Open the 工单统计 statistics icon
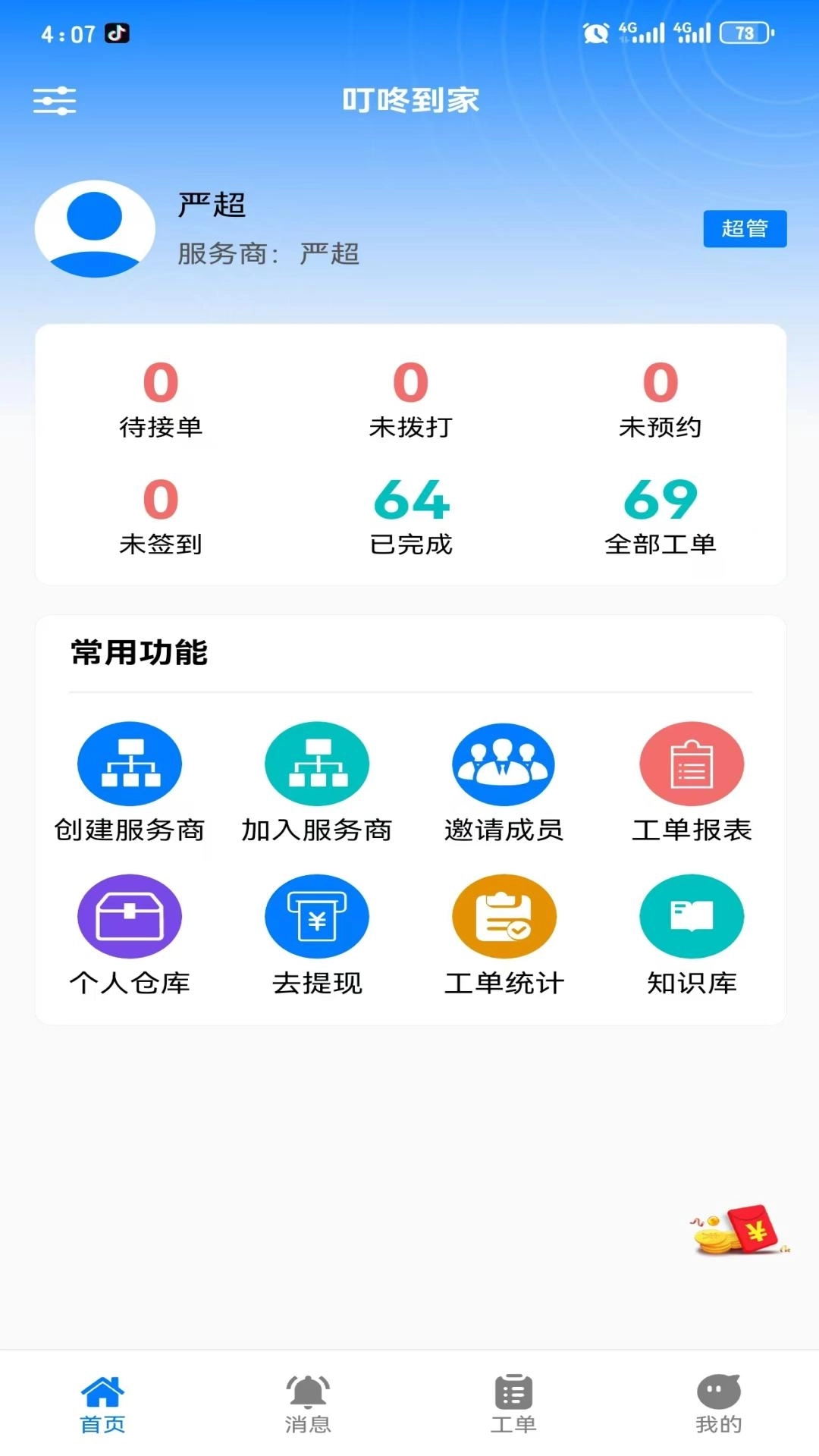Screen dimensions: 819x1456 coord(503,915)
